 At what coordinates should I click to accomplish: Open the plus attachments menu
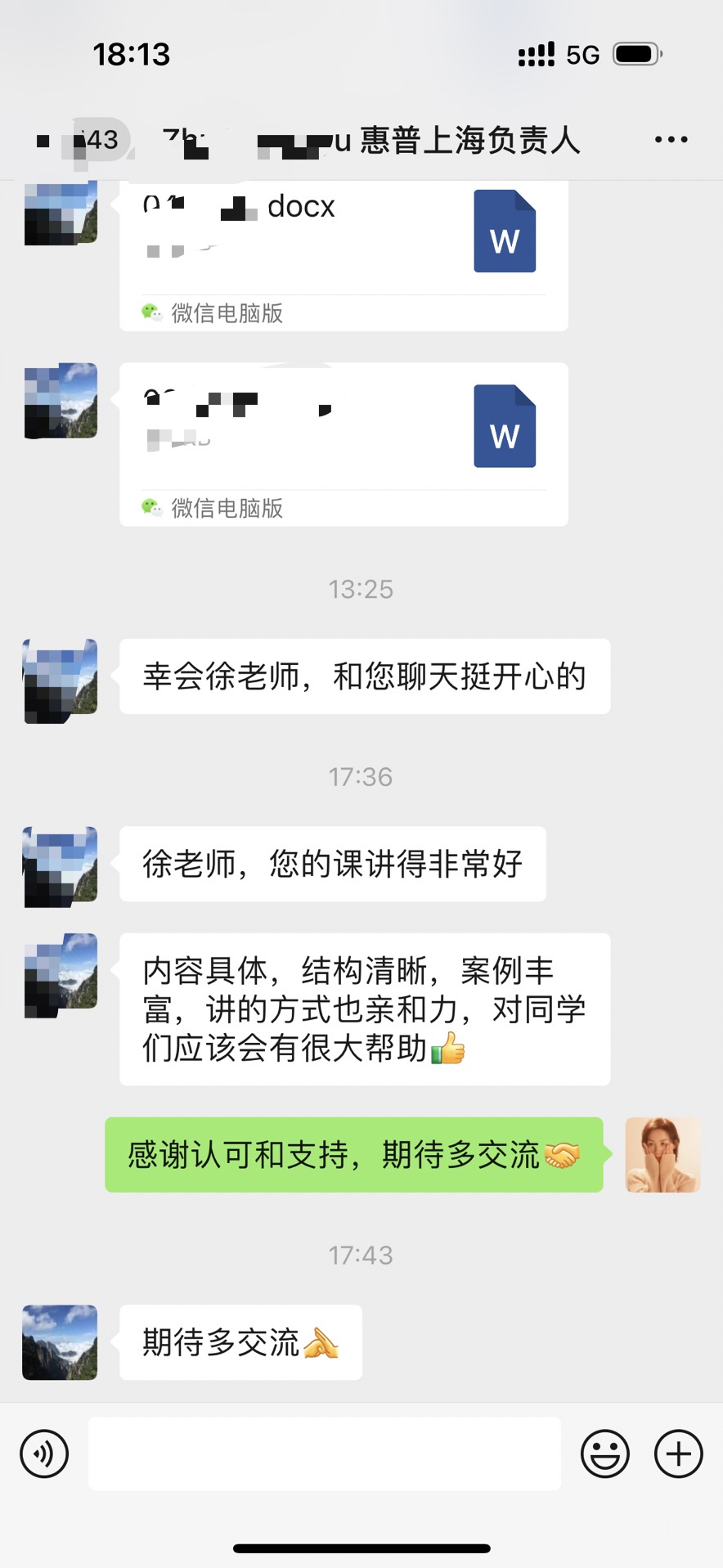[x=678, y=1453]
